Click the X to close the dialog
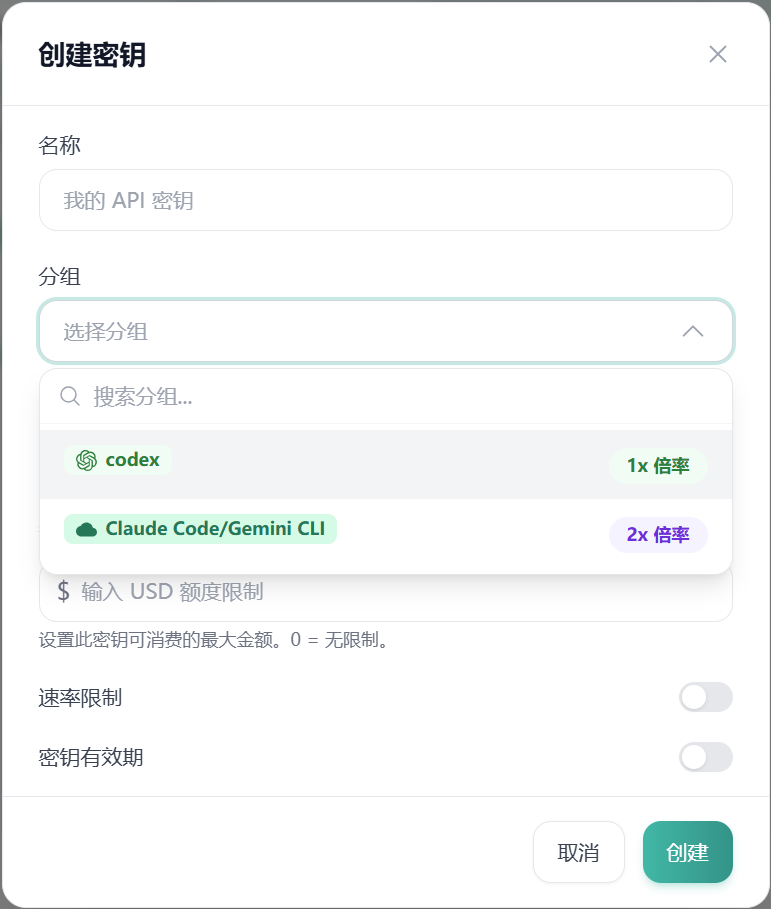Image resolution: width=771 pixels, height=909 pixels. [717, 55]
